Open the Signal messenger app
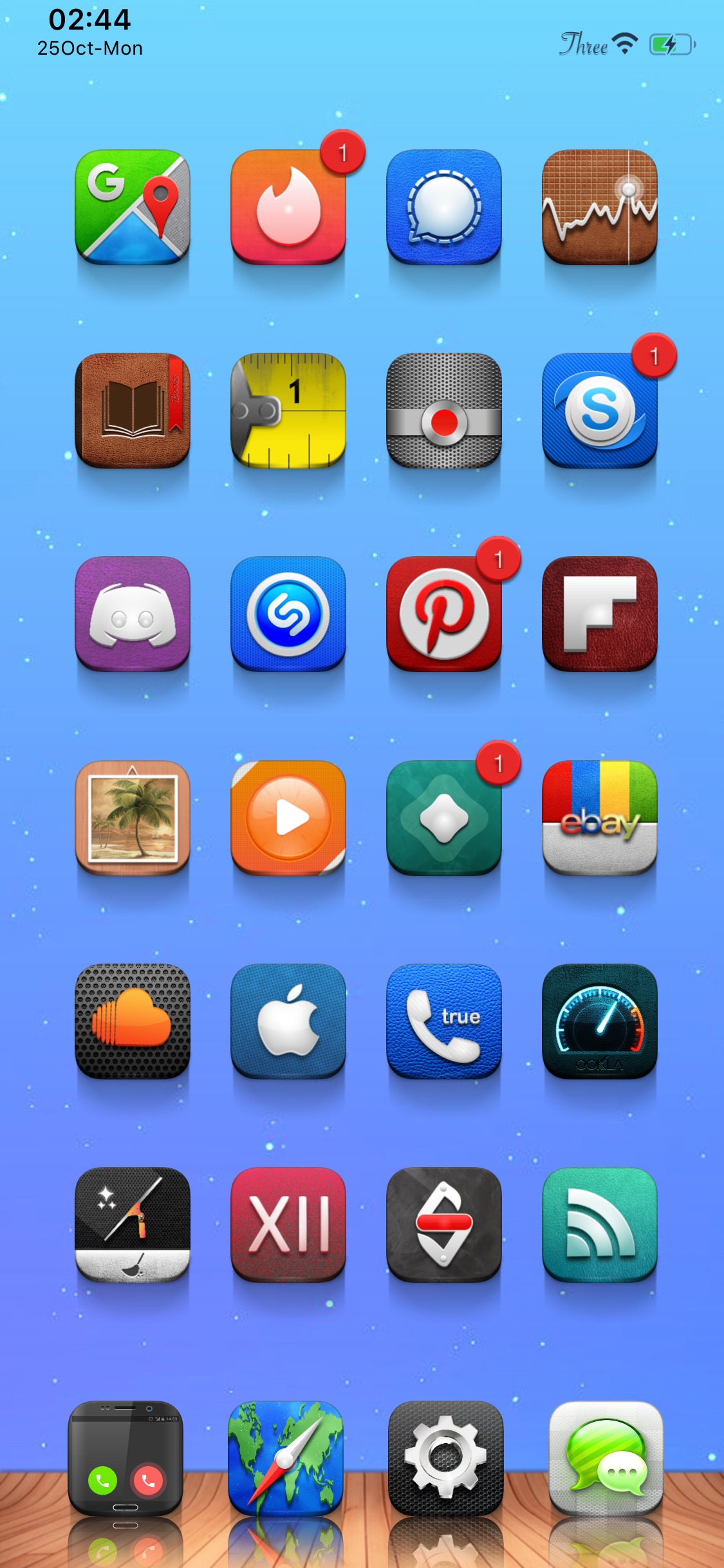724x1568 pixels. [x=444, y=207]
